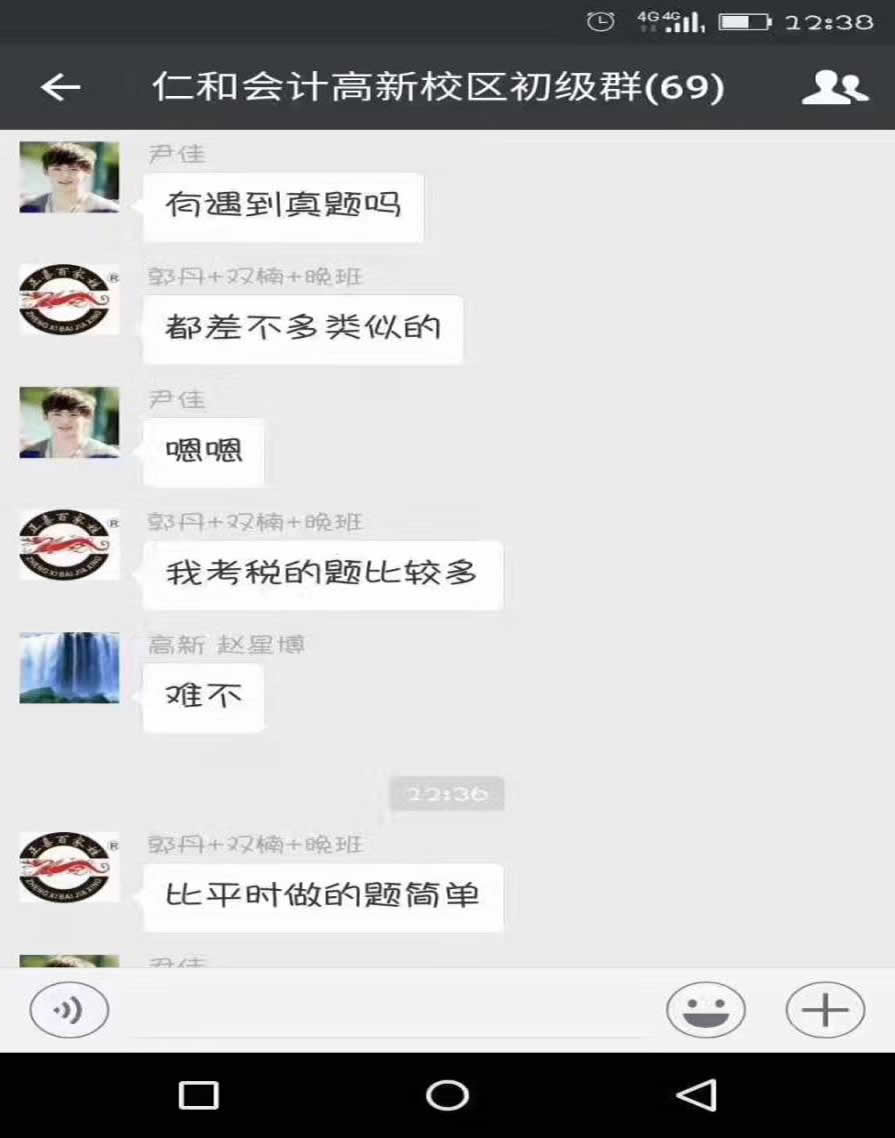
Task: Tap the system home button
Action: click(x=447, y=1095)
